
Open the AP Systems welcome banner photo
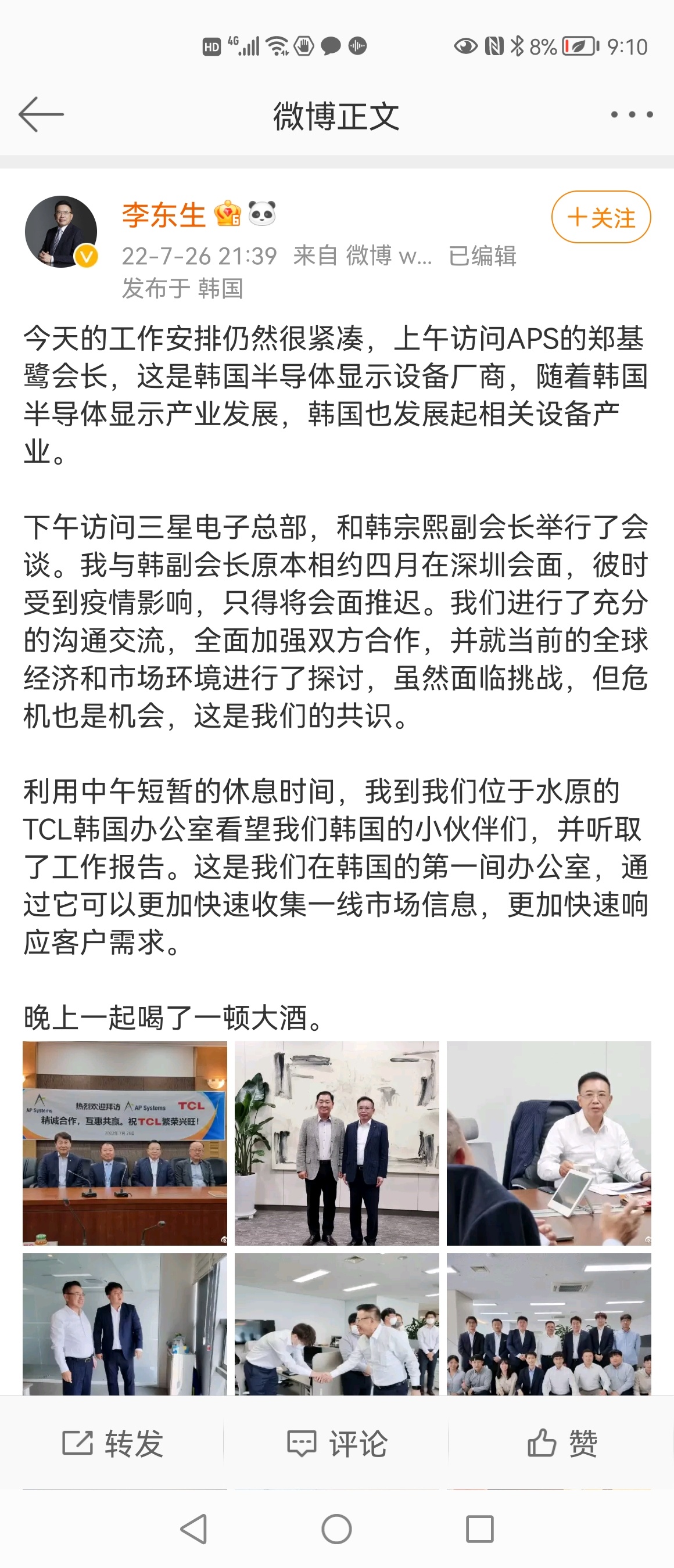click(125, 1142)
